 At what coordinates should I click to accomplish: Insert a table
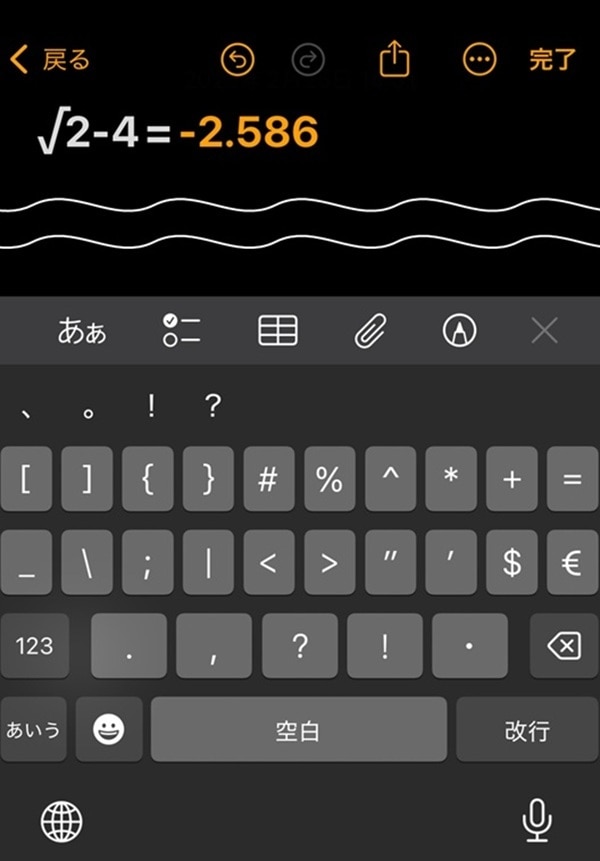pyautogui.click(x=278, y=331)
